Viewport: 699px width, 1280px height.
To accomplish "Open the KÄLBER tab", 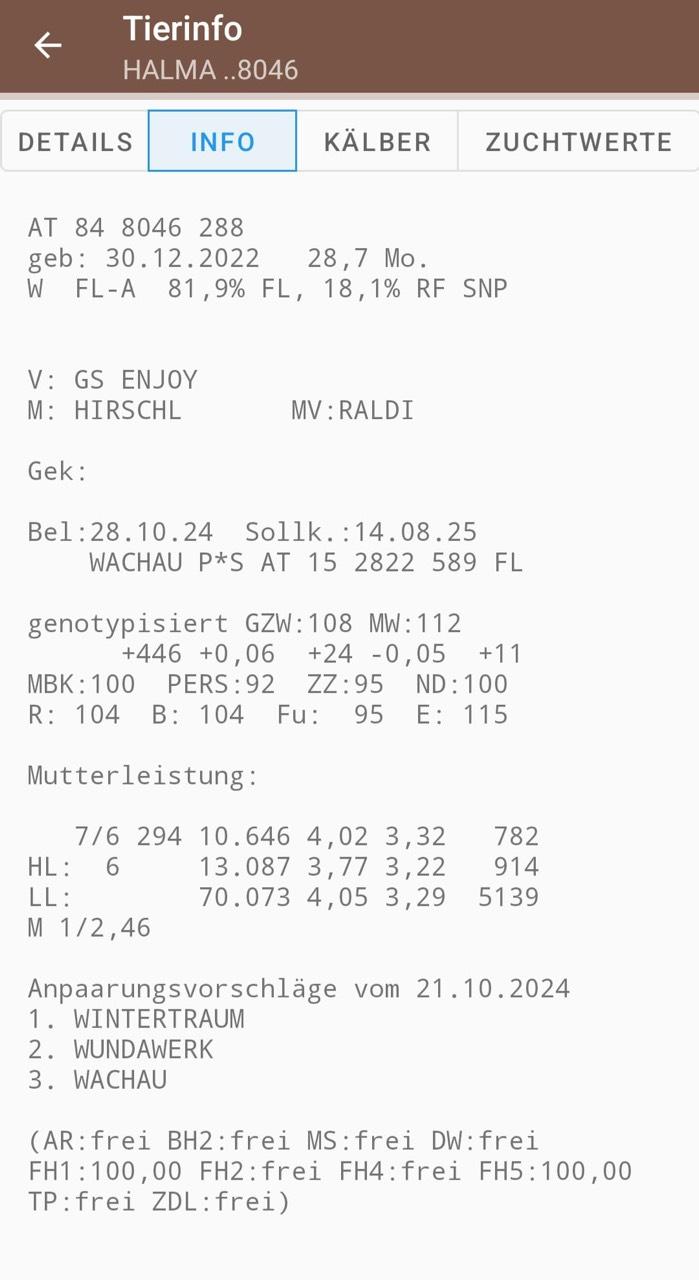I will pyautogui.click(x=377, y=142).
